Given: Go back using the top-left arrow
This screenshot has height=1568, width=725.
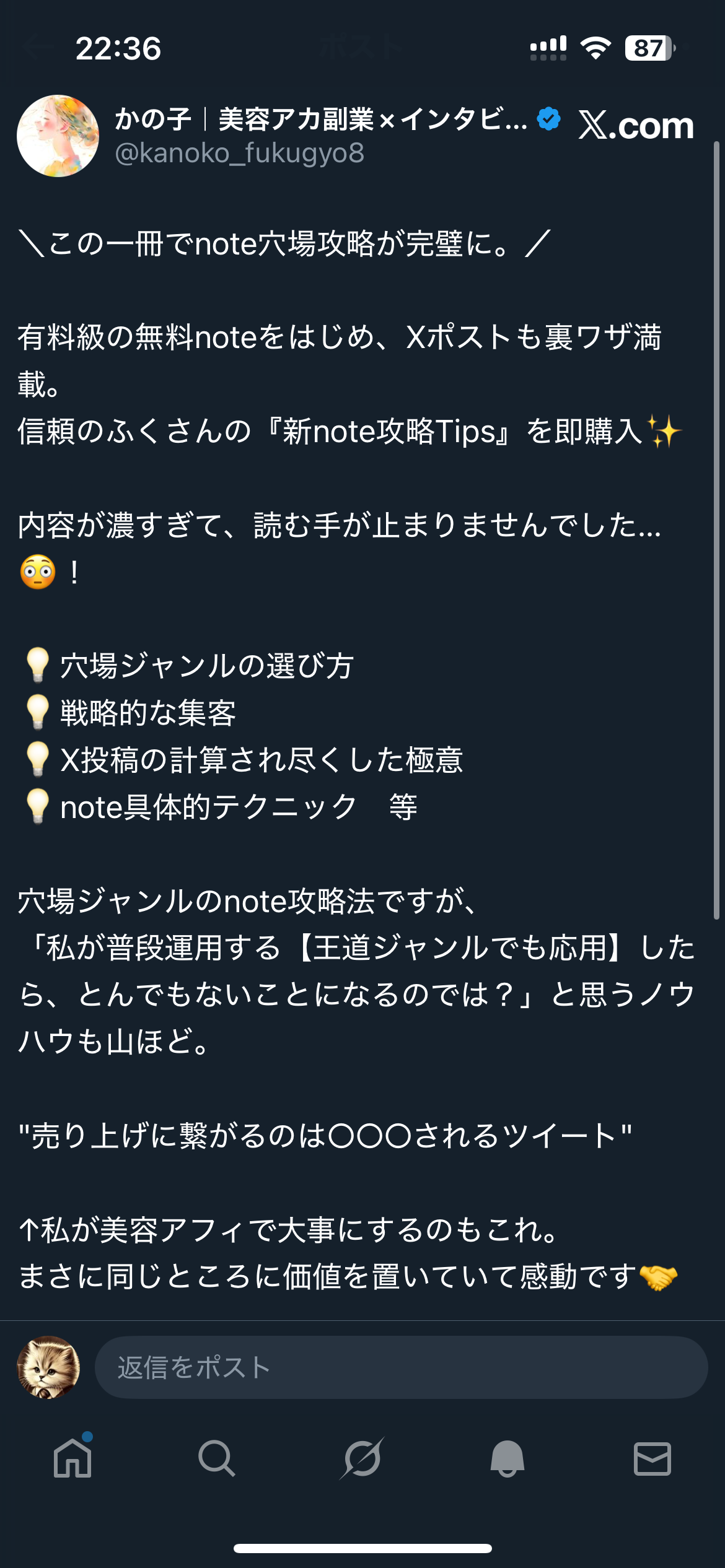Looking at the screenshot, I should (x=37, y=47).
